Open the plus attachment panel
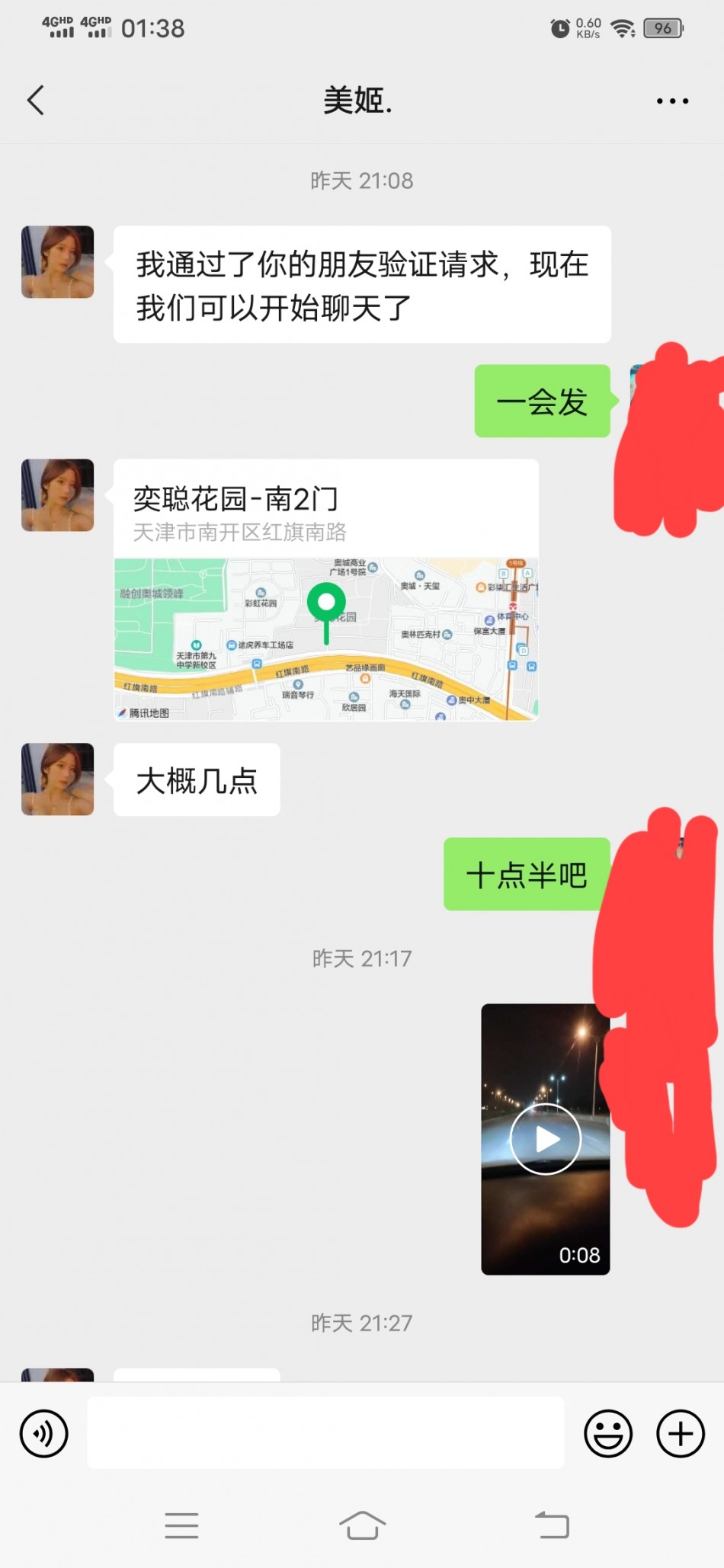 pos(680,1433)
